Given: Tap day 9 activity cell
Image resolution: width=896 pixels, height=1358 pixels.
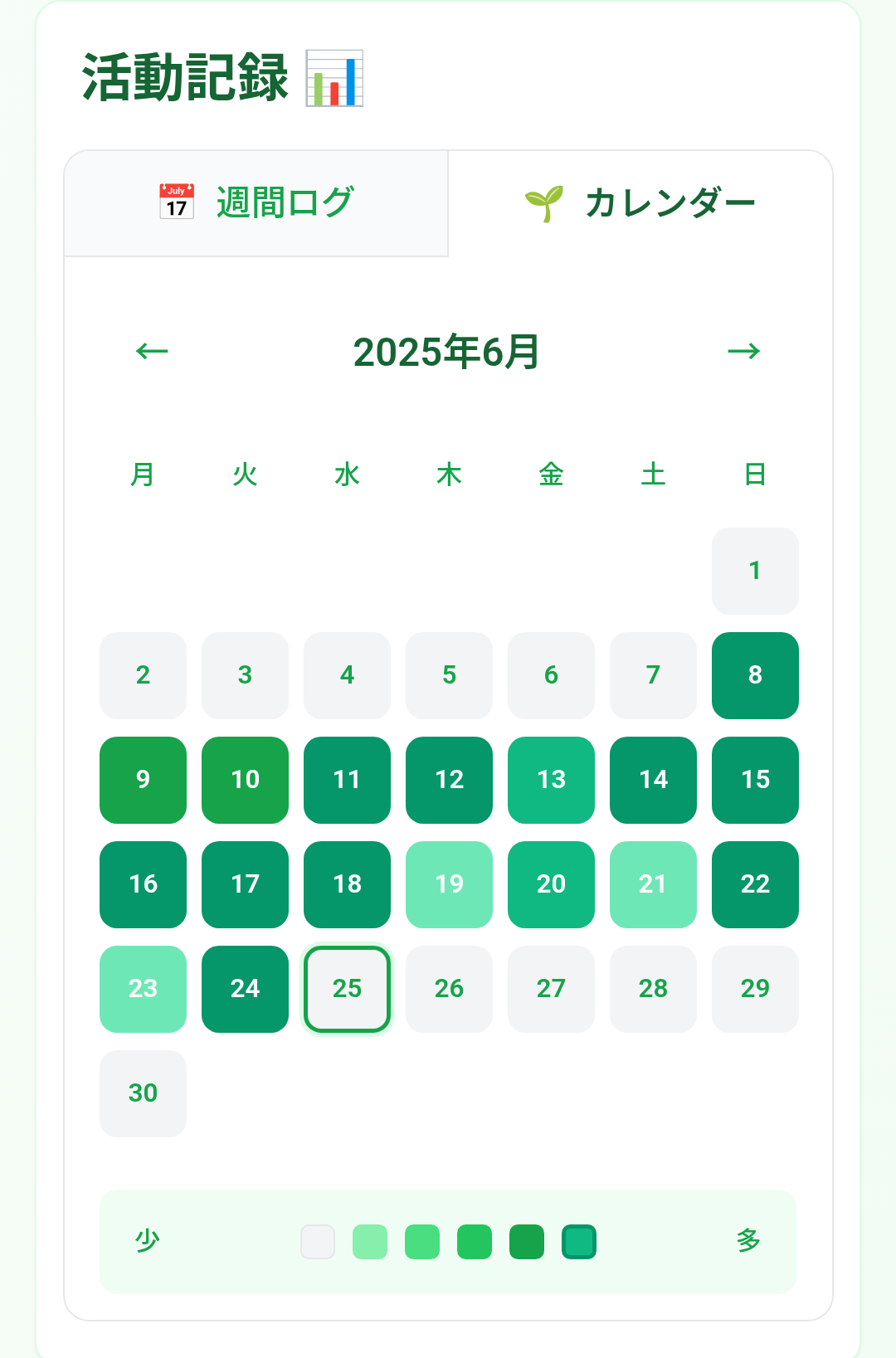Looking at the screenshot, I should click(x=143, y=780).
